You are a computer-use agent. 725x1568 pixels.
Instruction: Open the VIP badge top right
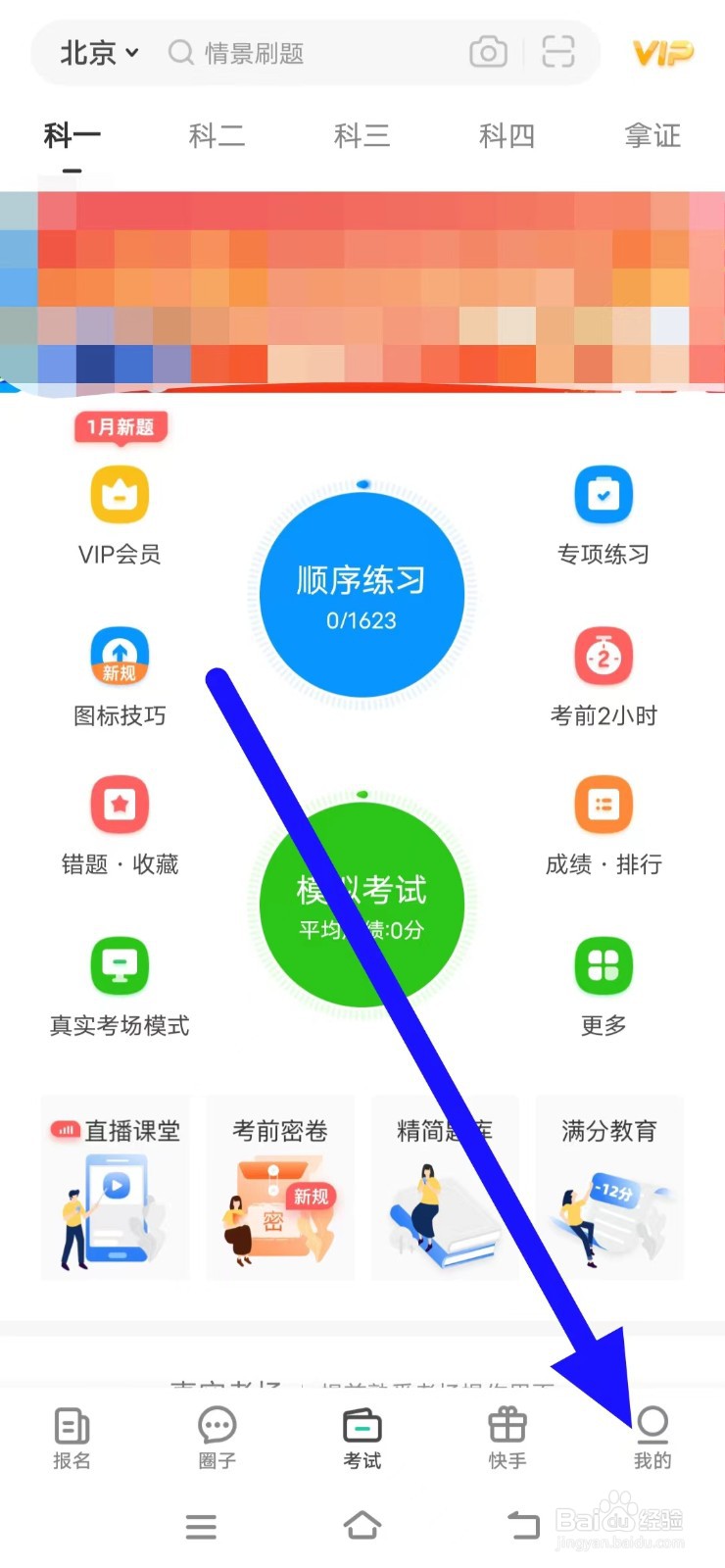(662, 53)
